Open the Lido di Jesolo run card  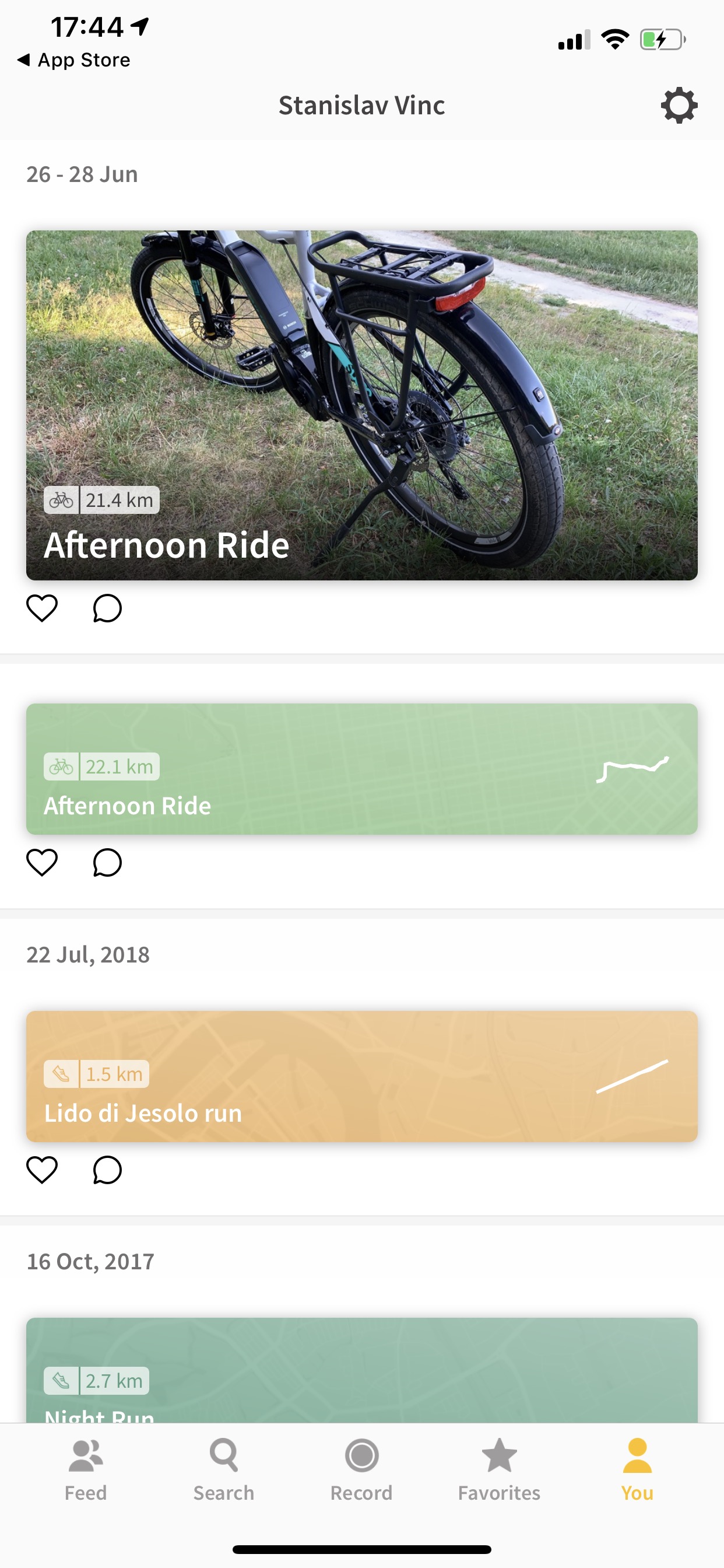[362, 1076]
